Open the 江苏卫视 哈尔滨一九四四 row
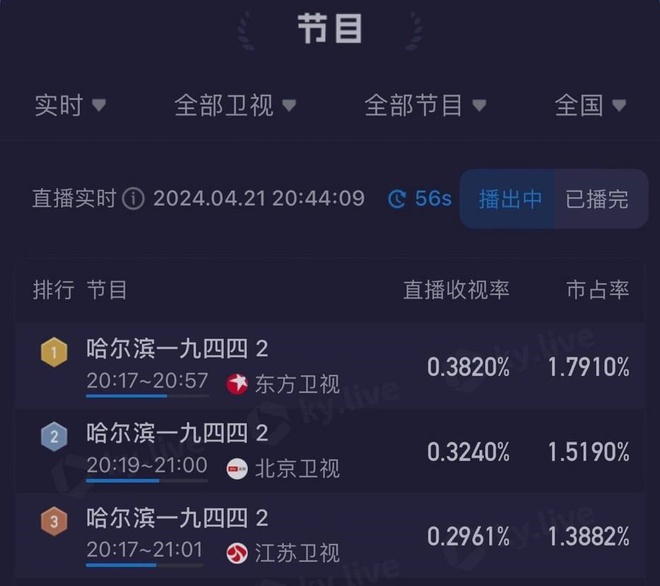 tap(330, 535)
